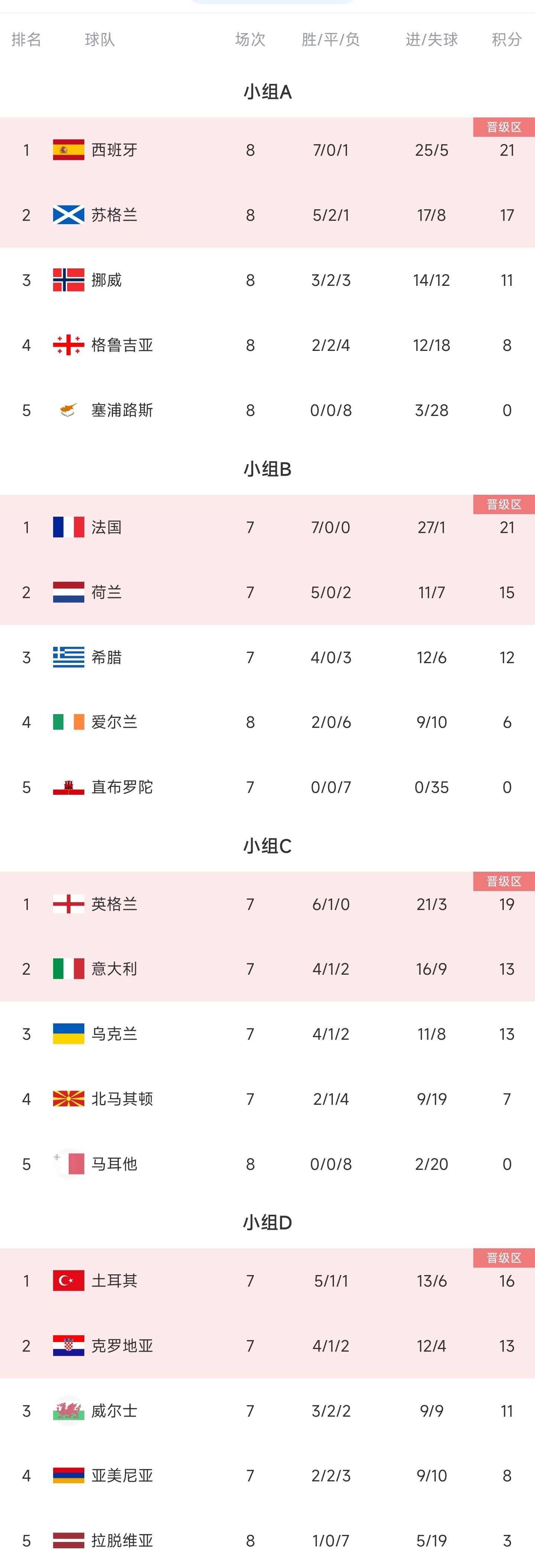Sort by the 积分 column header
Screen dimensions: 535x1568
tap(507, 40)
